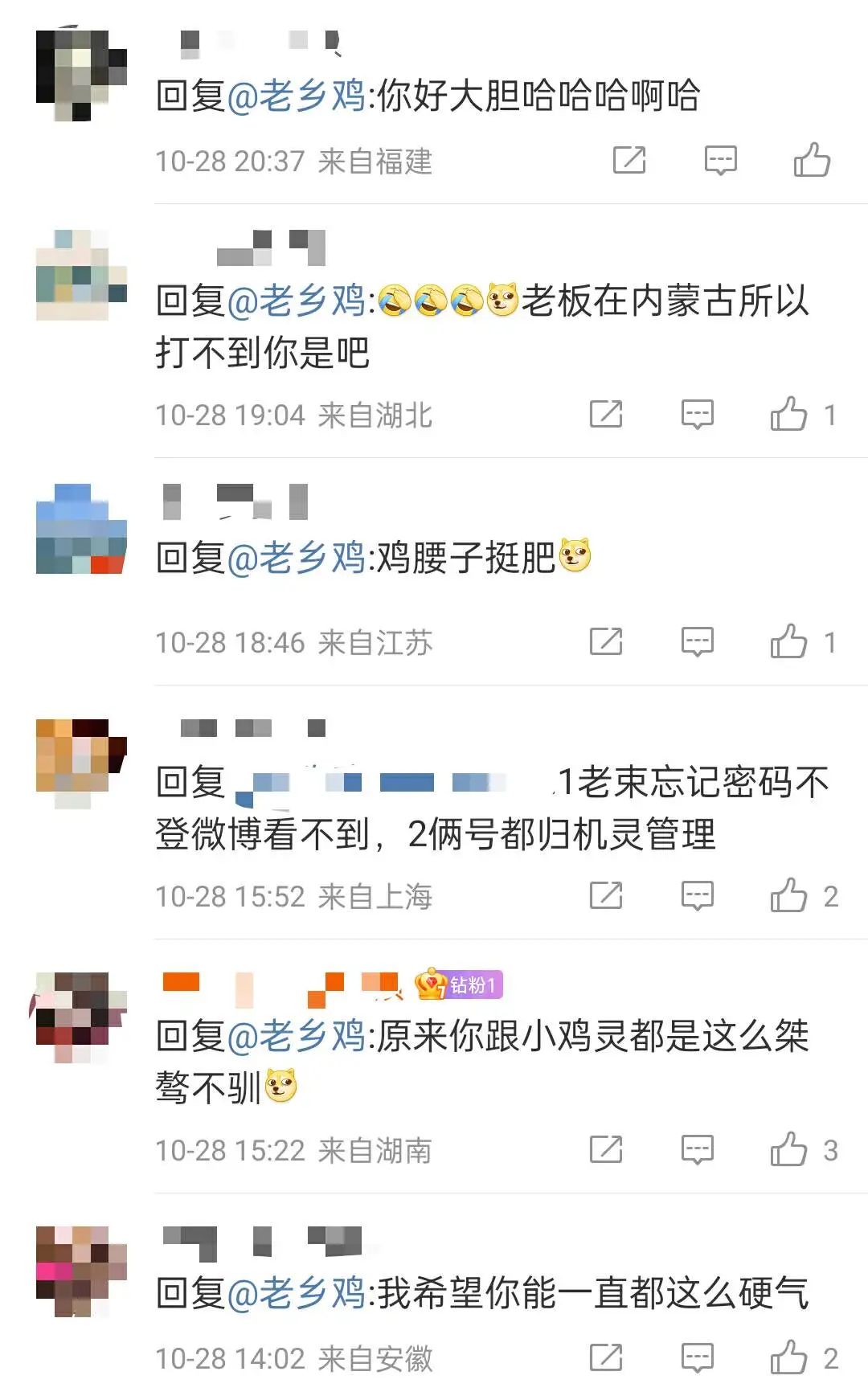Repost the comment about 老束忘记密码
Screen dimensions: 868x1400
click(605, 895)
